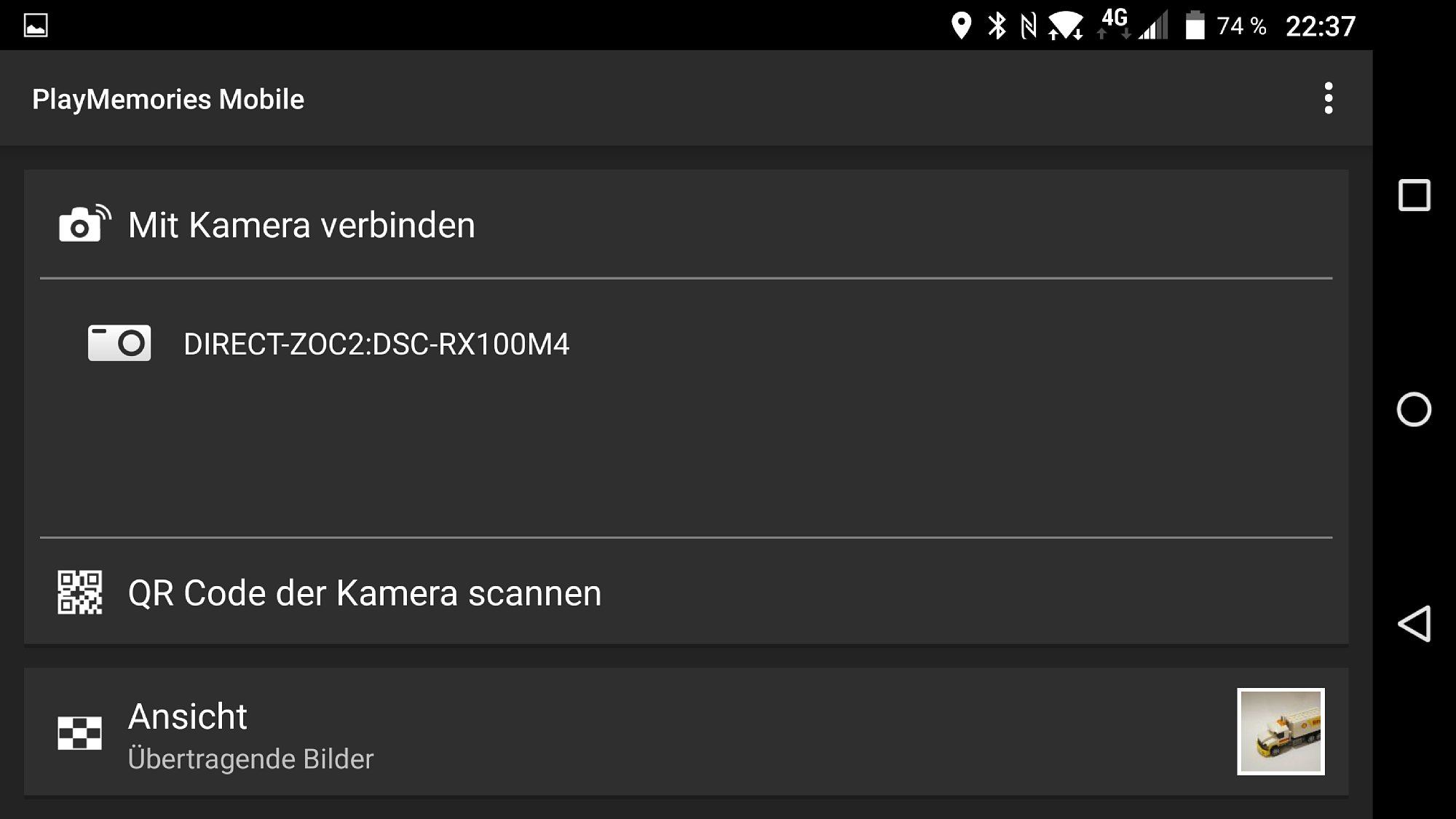Open Ansicht transferred images

coord(250,734)
